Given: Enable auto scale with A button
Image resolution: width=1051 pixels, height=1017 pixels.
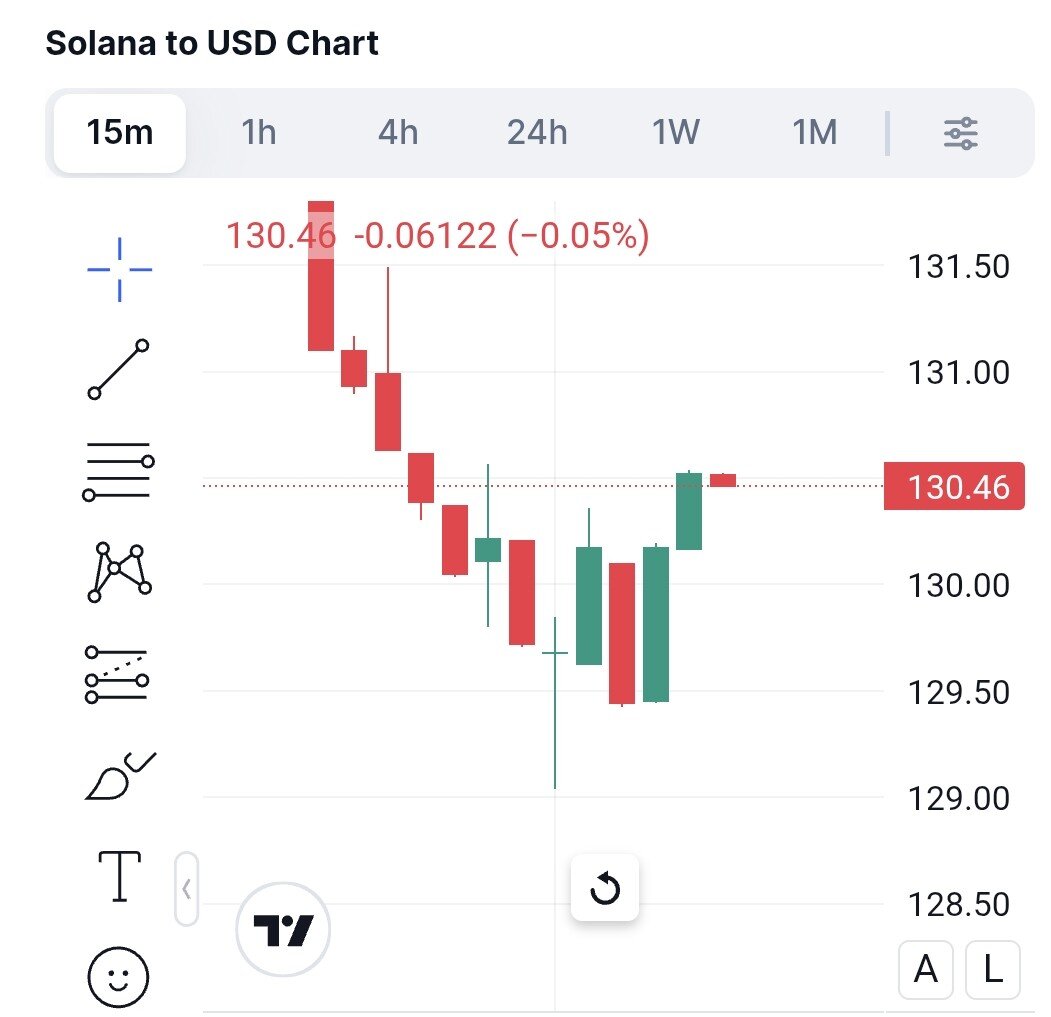Looking at the screenshot, I should click(926, 969).
